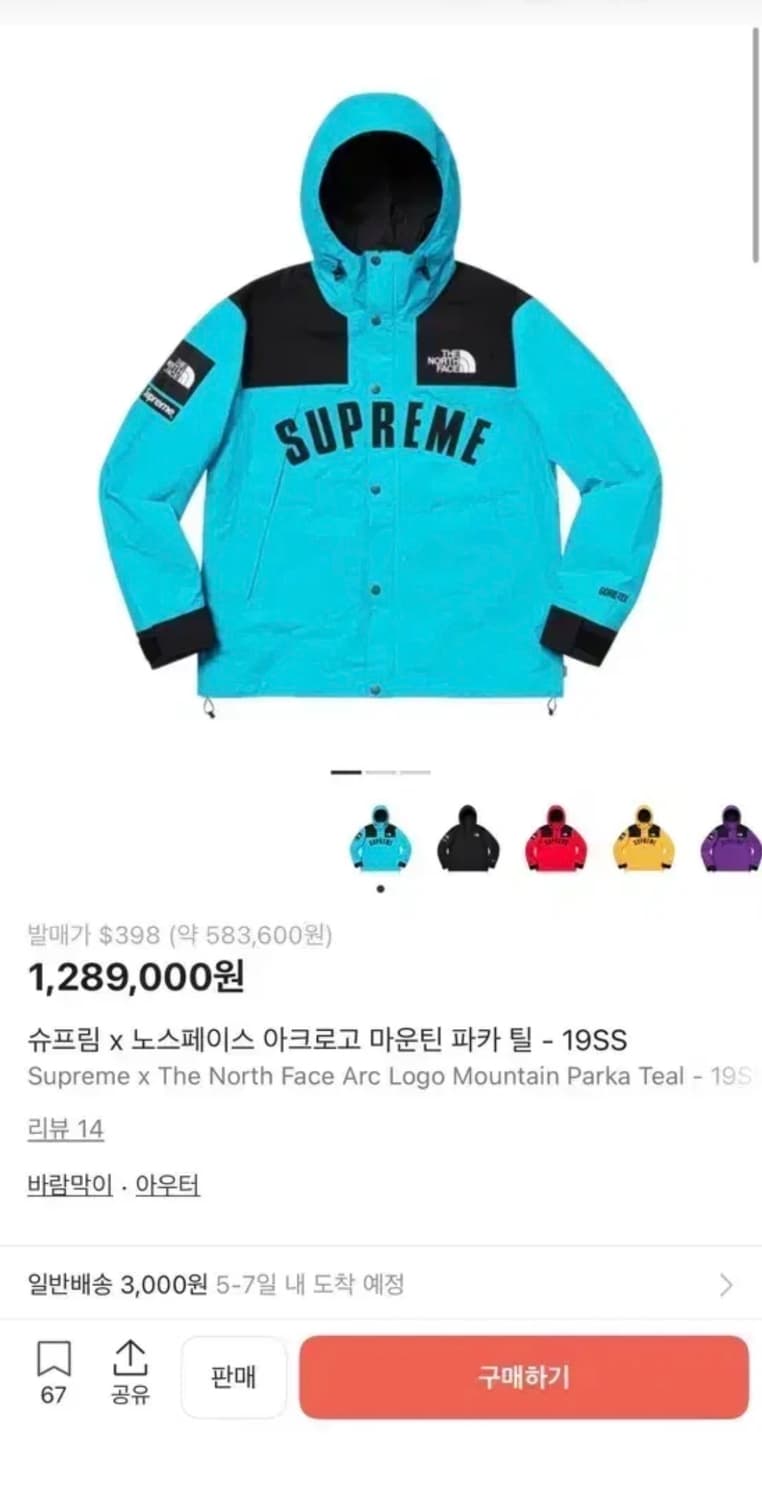Tap the 판매 sell button
The width and height of the screenshot is (762, 1500).
(233, 1377)
